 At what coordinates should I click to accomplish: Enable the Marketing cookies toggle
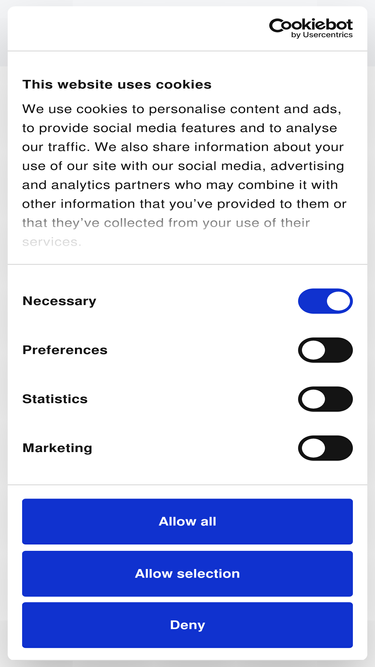point(325,448)
